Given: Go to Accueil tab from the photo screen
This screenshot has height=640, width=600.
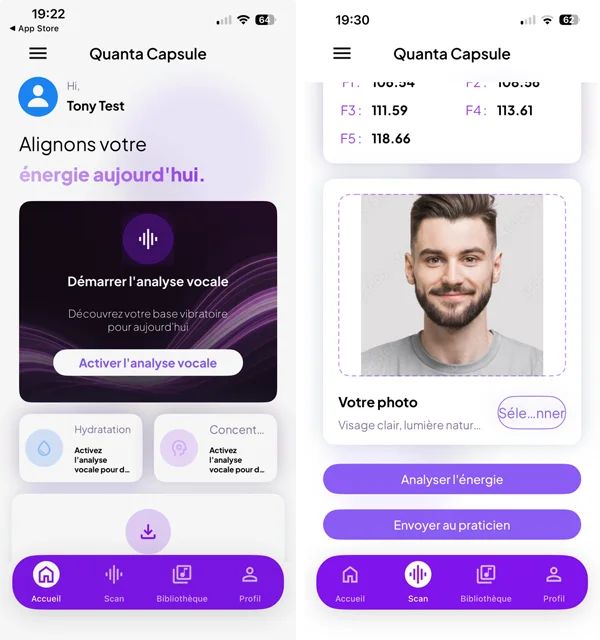Looking at the screenshot, I should tap(350, 582).
